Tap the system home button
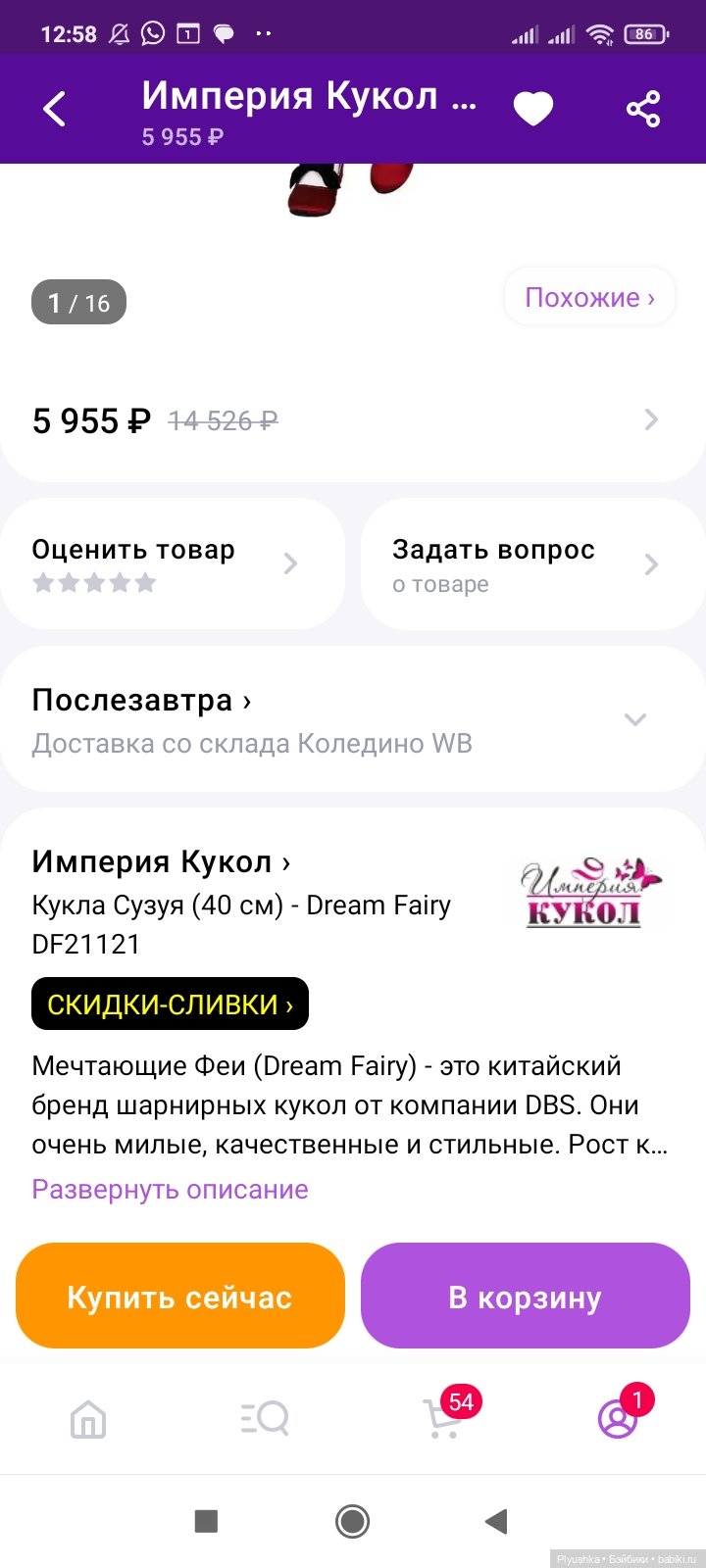 pyautogui.click(x=353, y=1521)
